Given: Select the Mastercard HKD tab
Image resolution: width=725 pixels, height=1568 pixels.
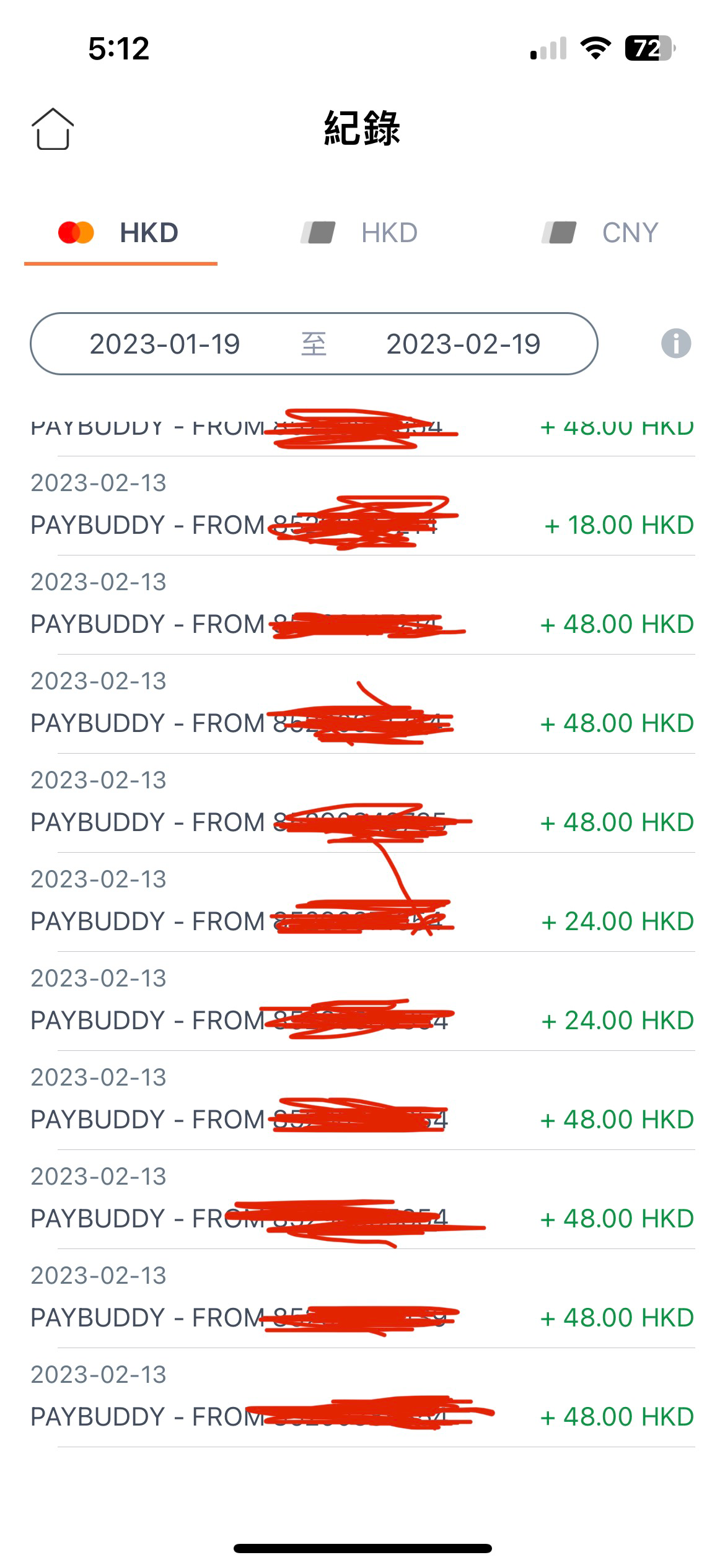Looking at the screenshot, I should (x=120, y=233).
